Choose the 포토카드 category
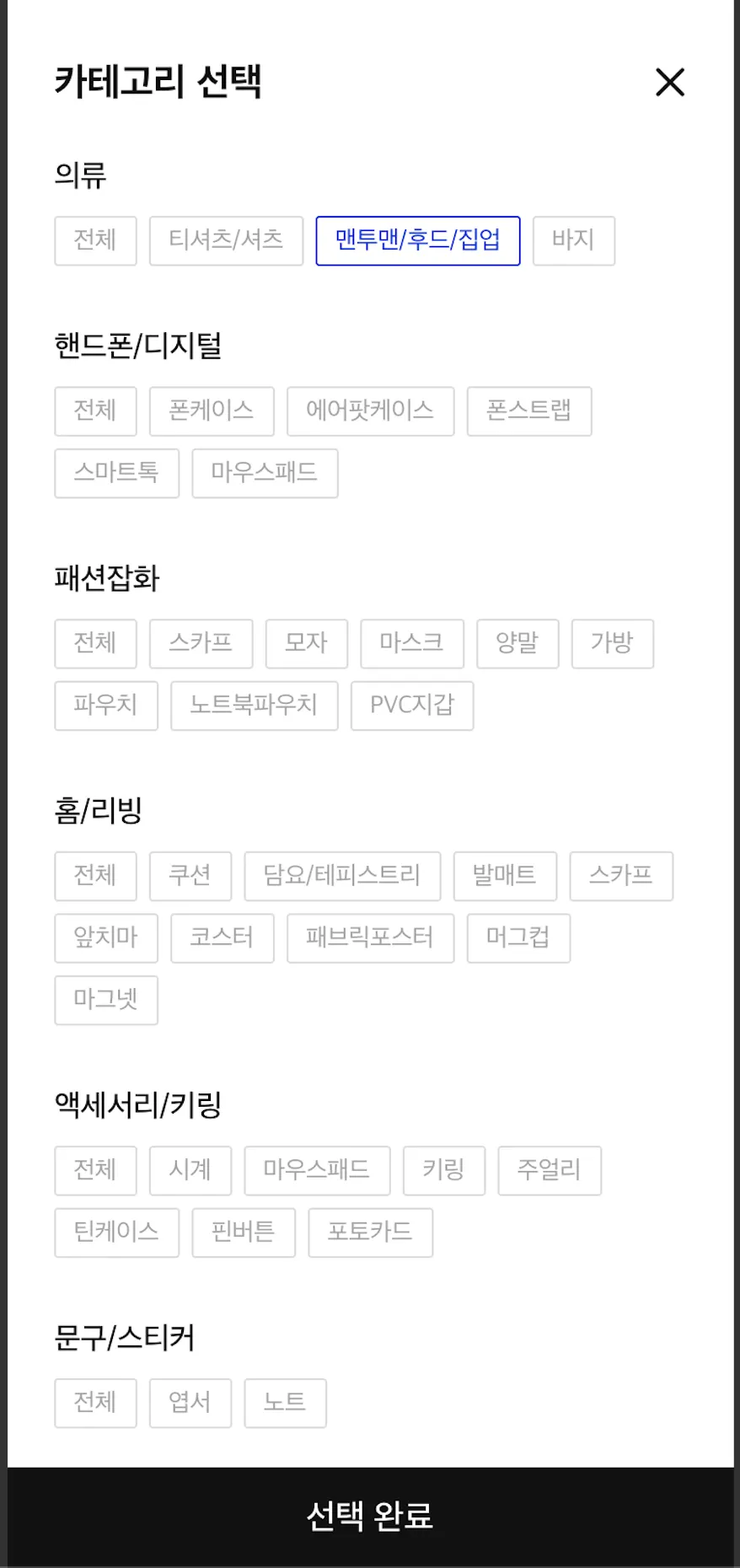Image resolution: width=740 pixels, height=1568 pixels. click(370, 1232)
